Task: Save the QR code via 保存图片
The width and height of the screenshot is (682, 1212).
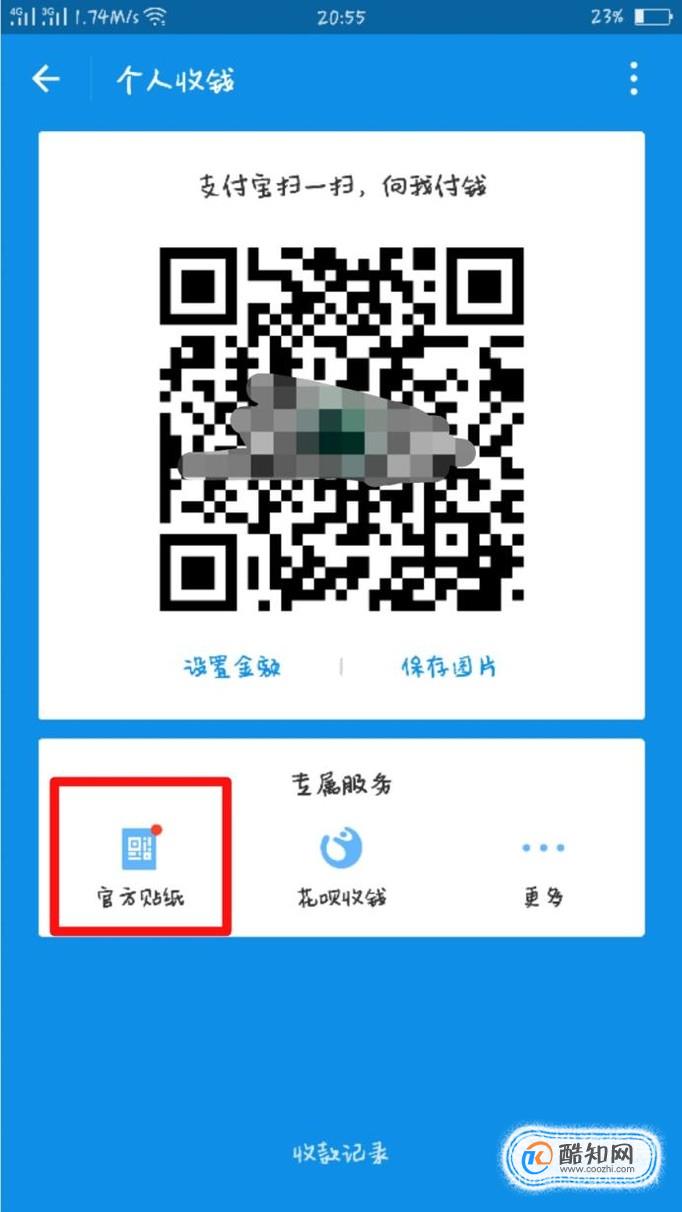Action: (x=449, y=667)
